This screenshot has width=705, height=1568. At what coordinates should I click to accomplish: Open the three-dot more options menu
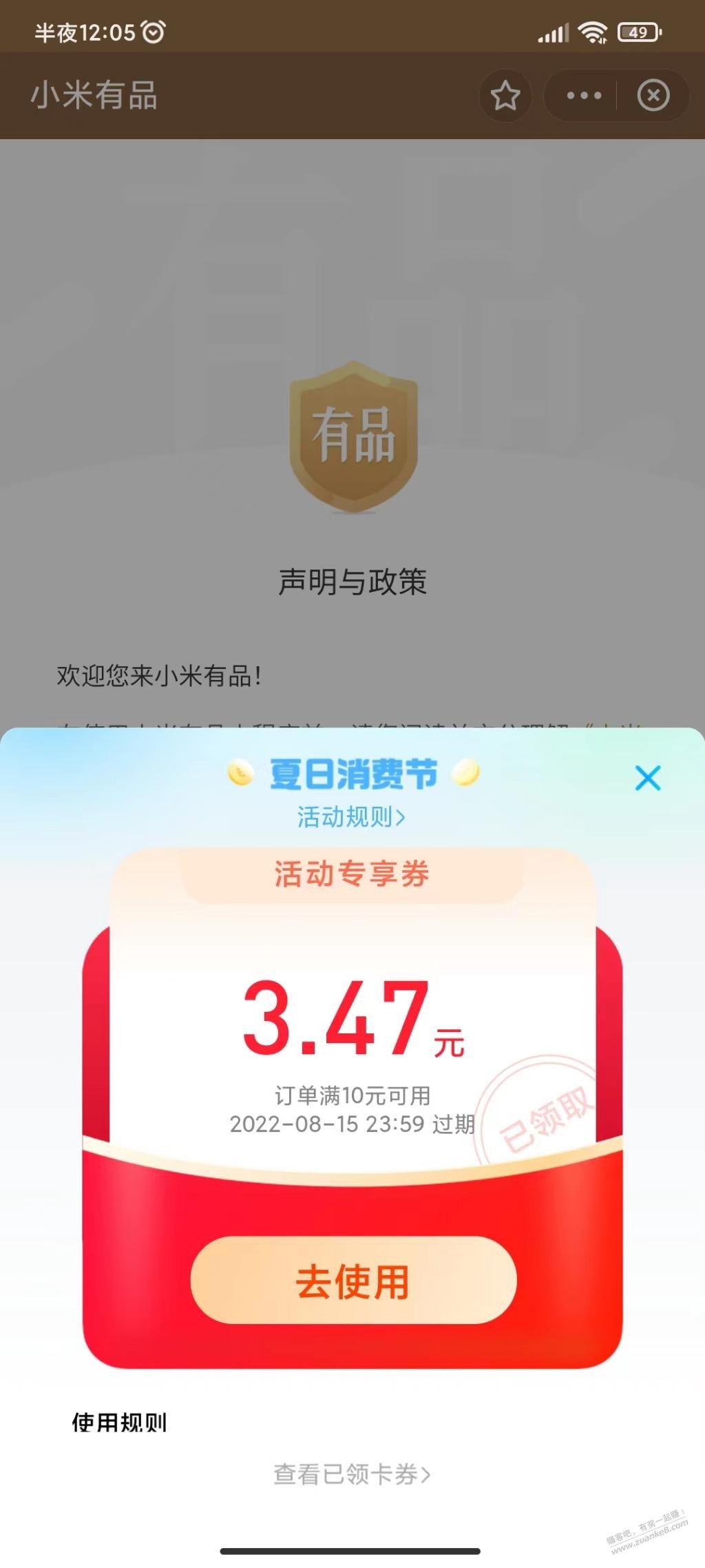(584, 96)
